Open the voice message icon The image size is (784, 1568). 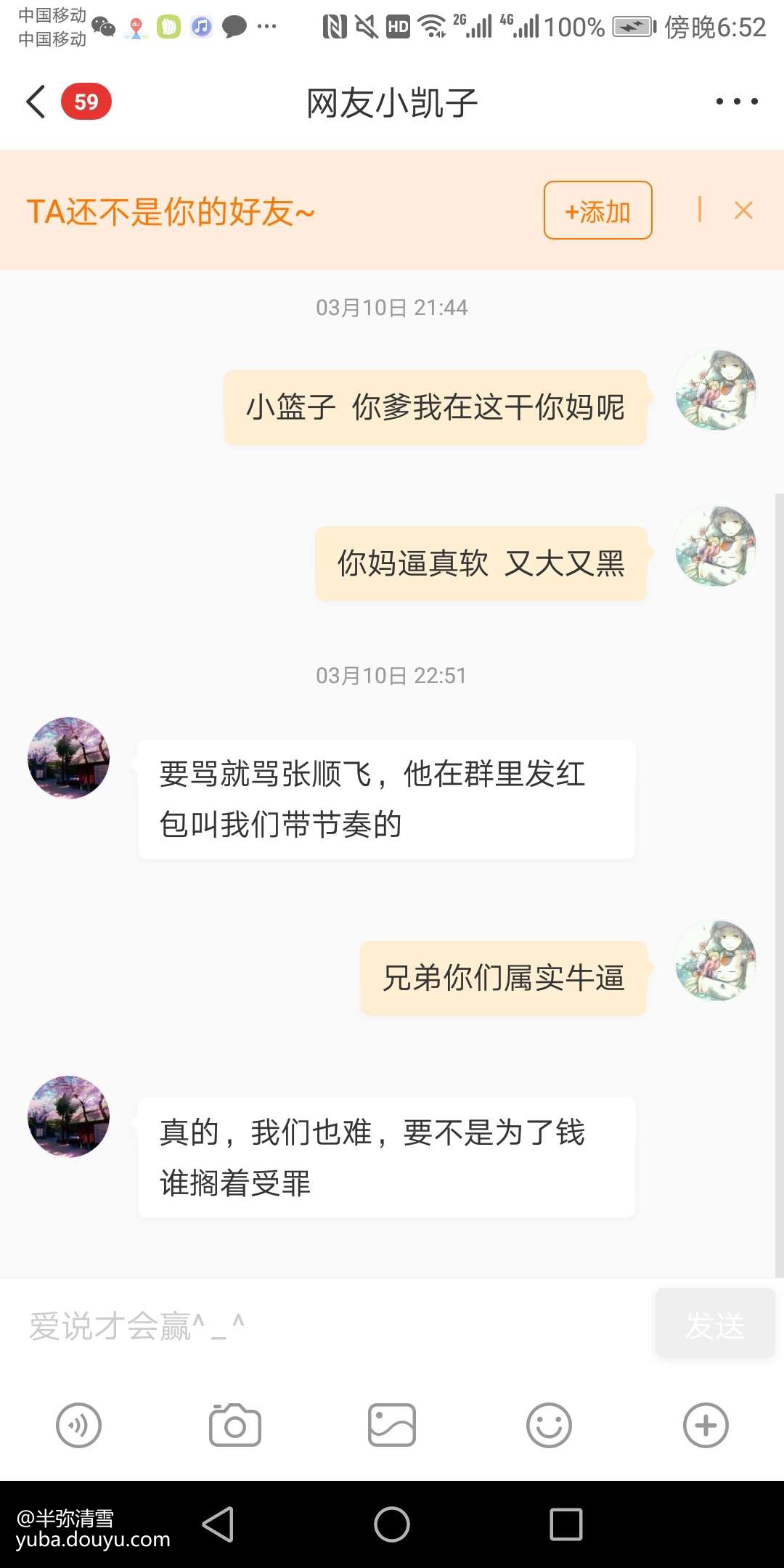coord(78,1426)
